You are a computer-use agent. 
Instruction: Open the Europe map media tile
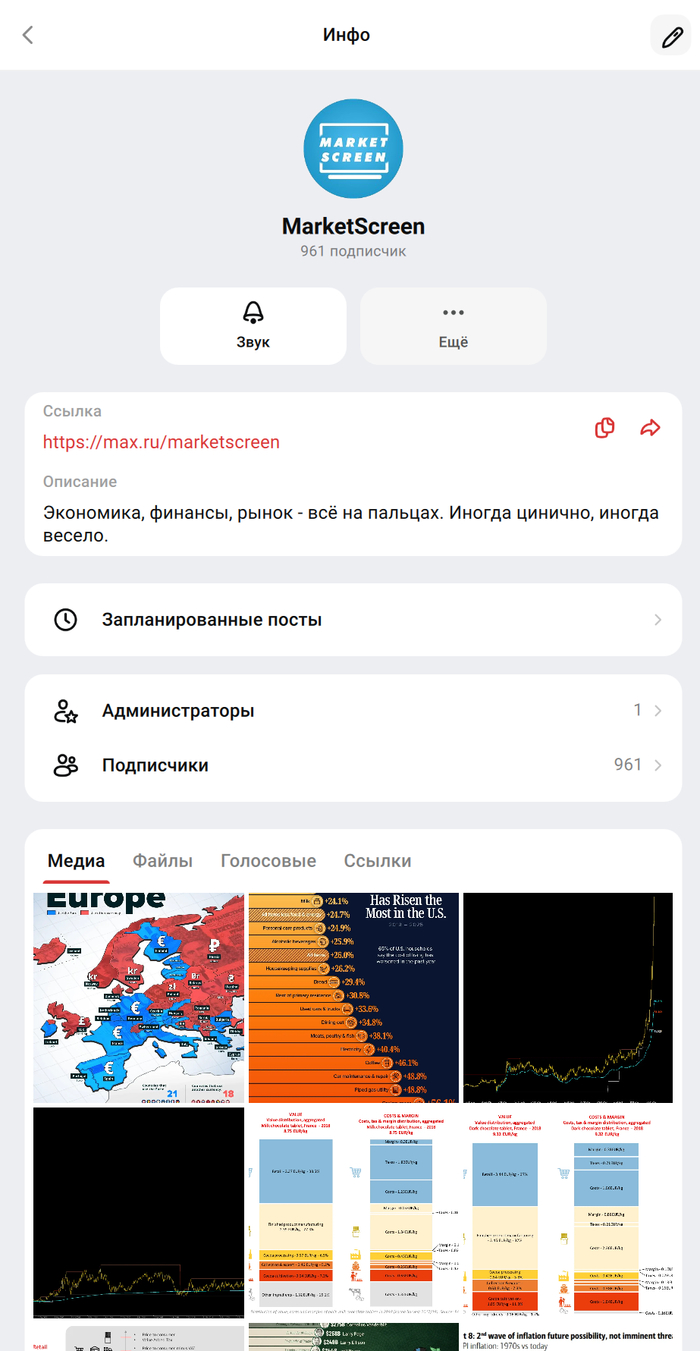pos(139,997)
